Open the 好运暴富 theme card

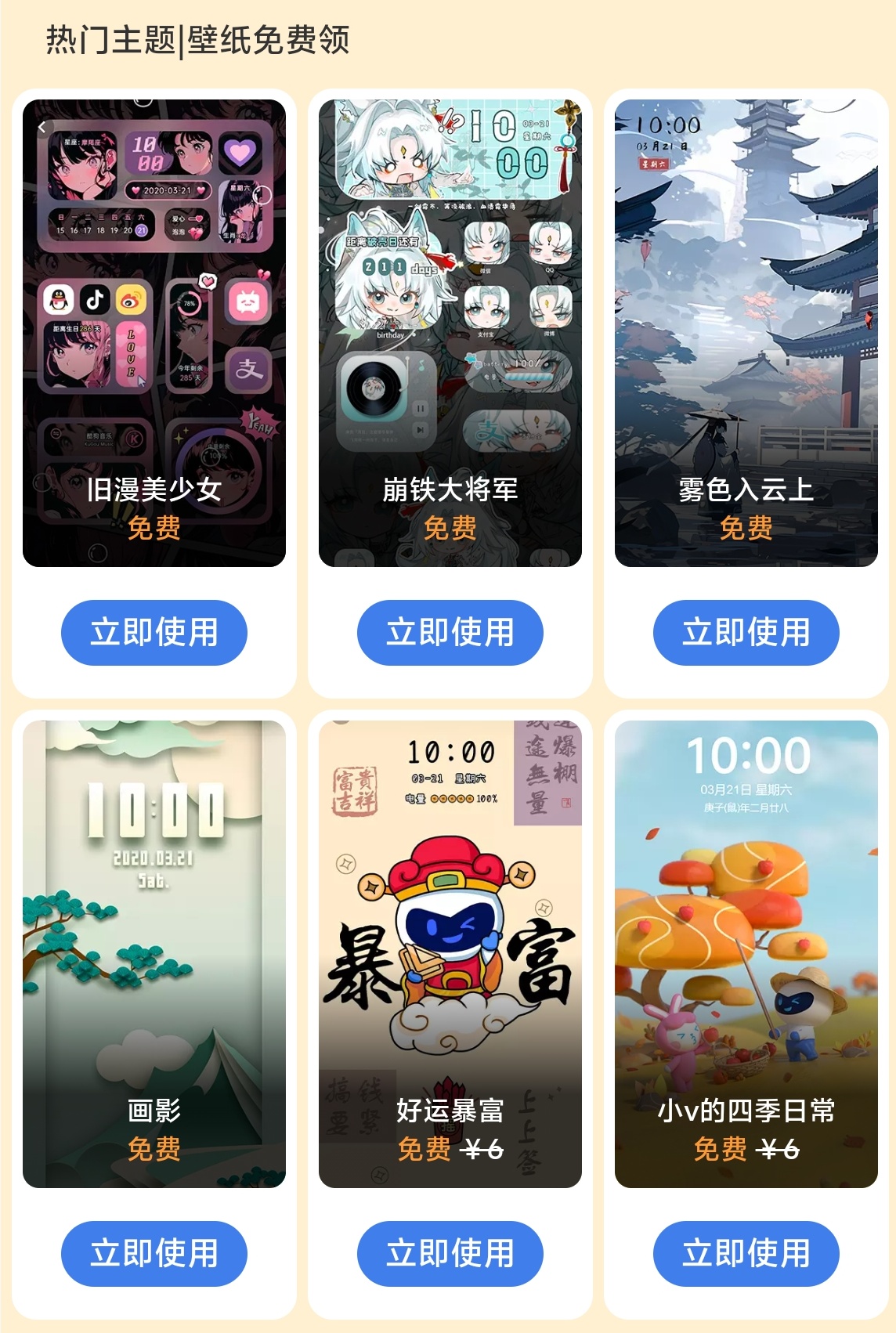point(450,953)
